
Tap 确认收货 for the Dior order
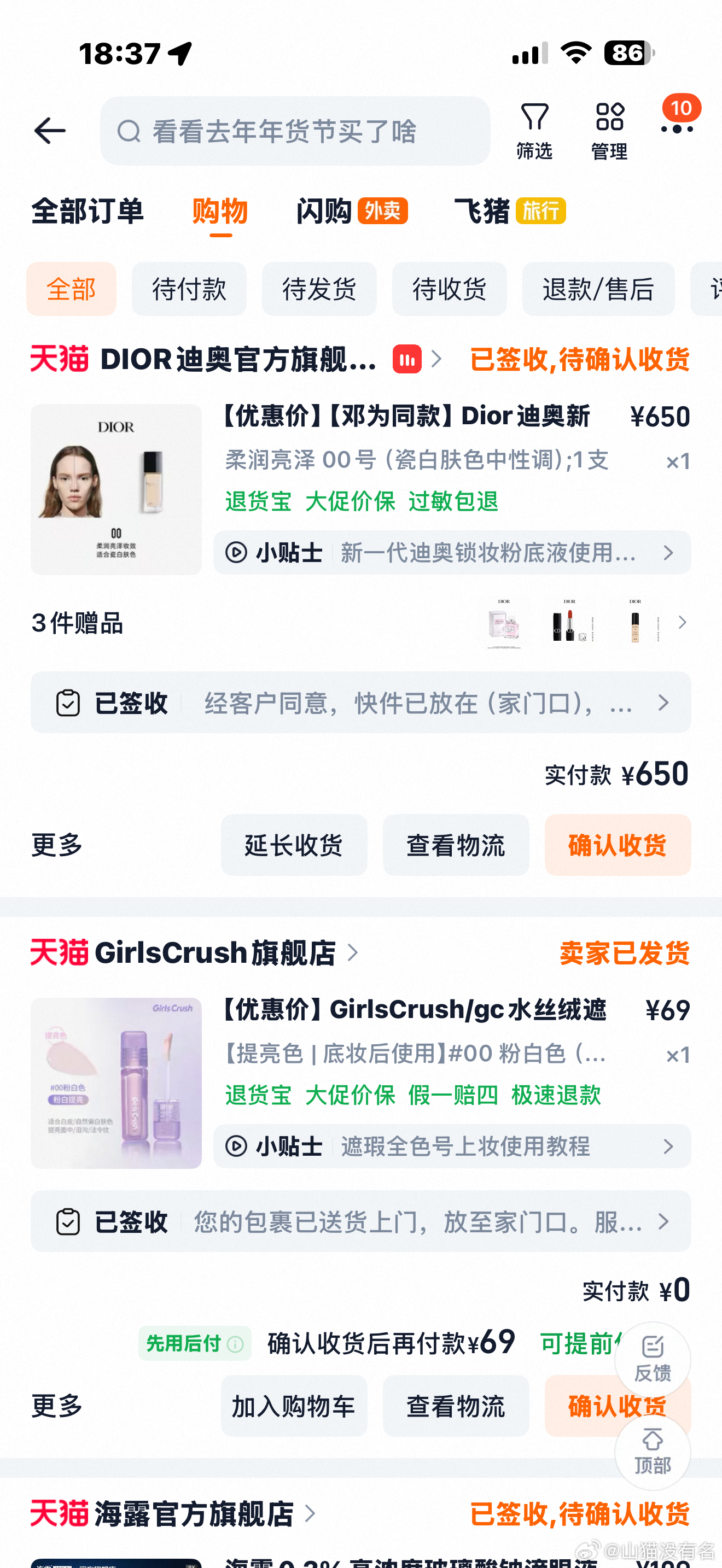click(618, 845)
